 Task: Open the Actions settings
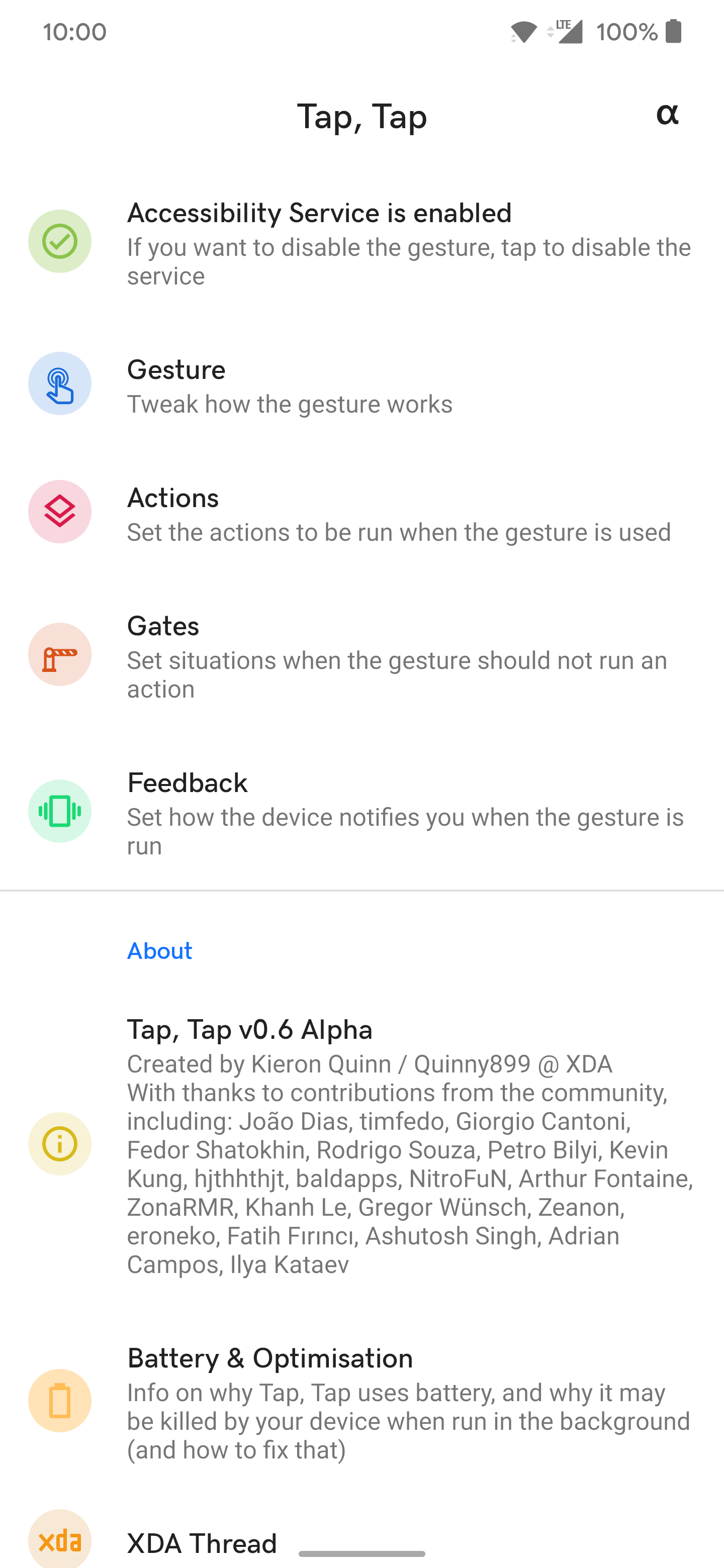361,513
